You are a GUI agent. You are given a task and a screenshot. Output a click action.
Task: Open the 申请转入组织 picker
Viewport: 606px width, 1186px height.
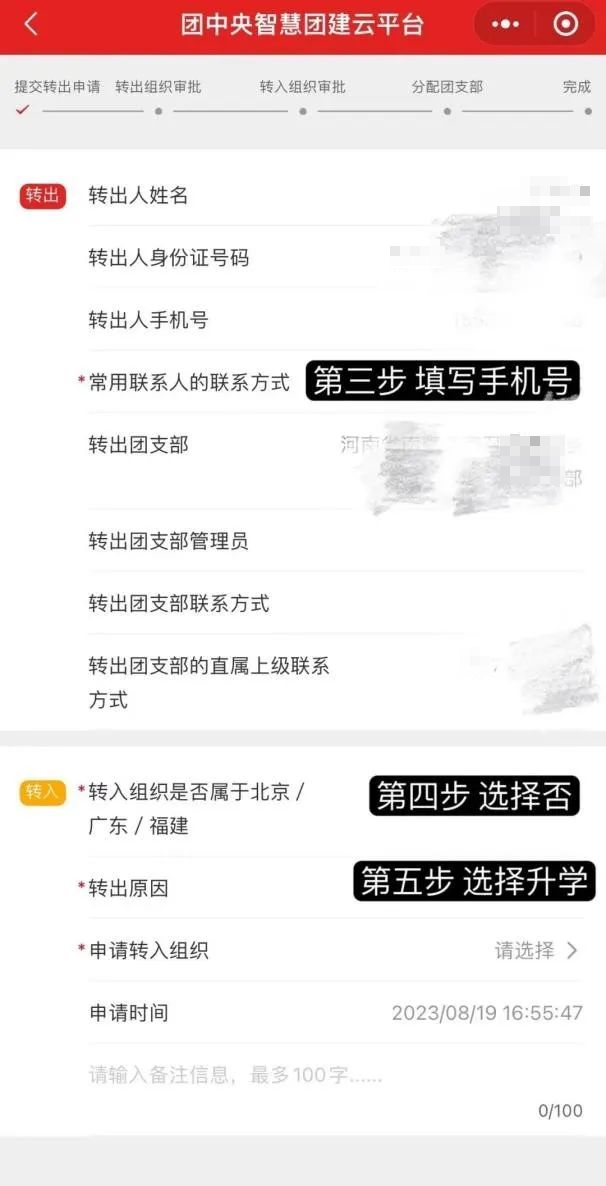[x=536, y=951]
